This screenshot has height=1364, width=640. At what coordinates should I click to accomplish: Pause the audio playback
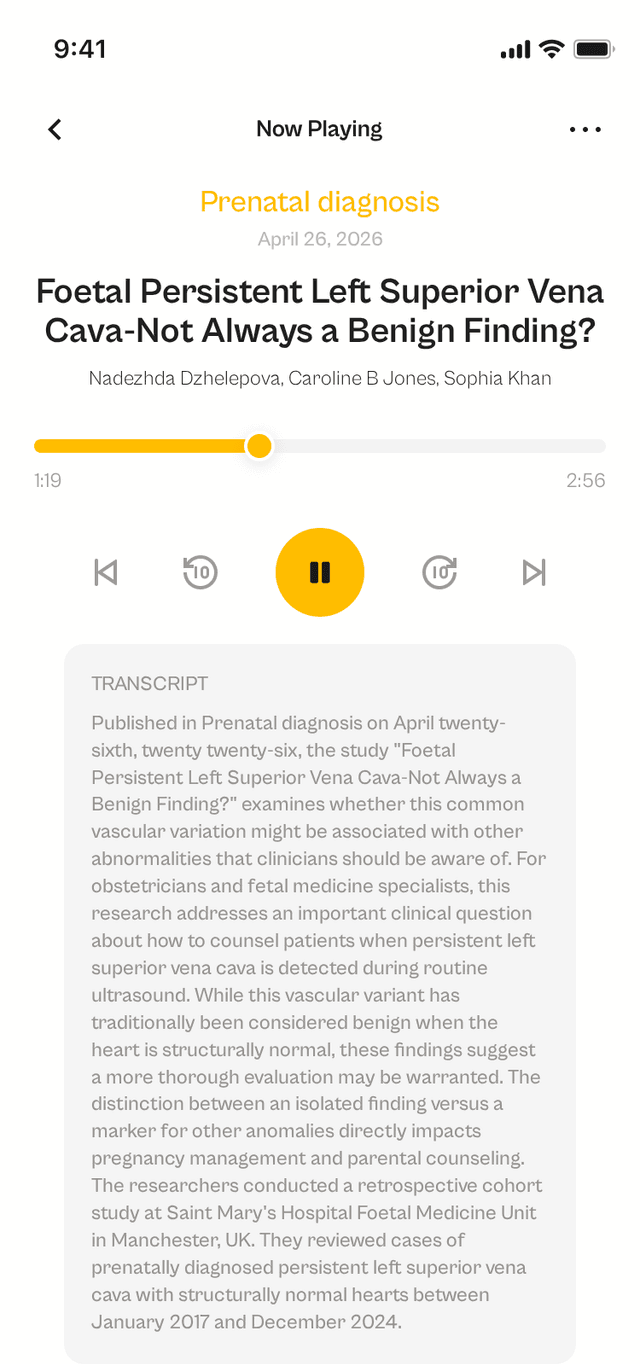[x=320, y=572]
